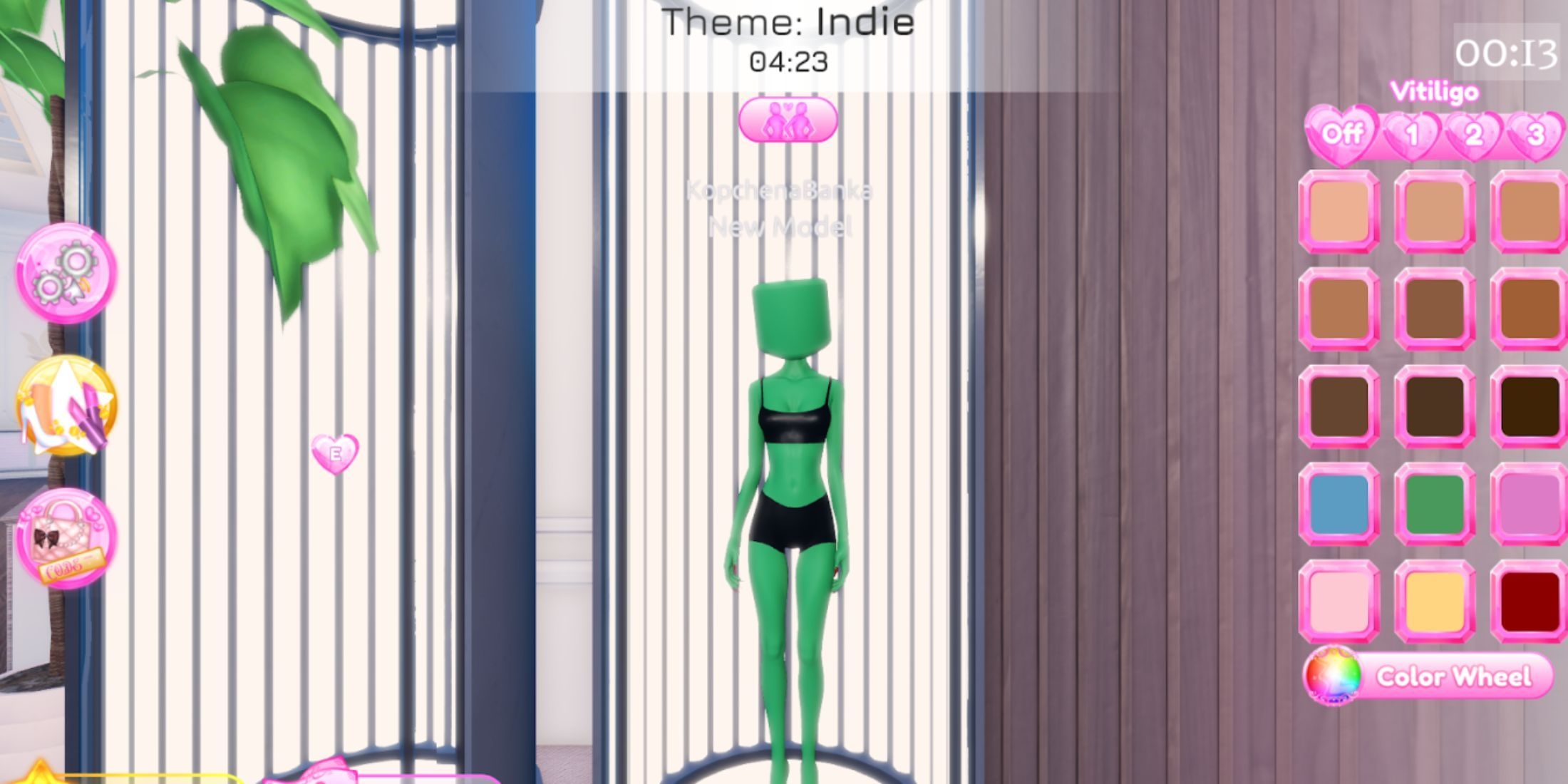Pick the blue skin color
The height and width of the screenshot is (784, 1568).
(1339, 505)
